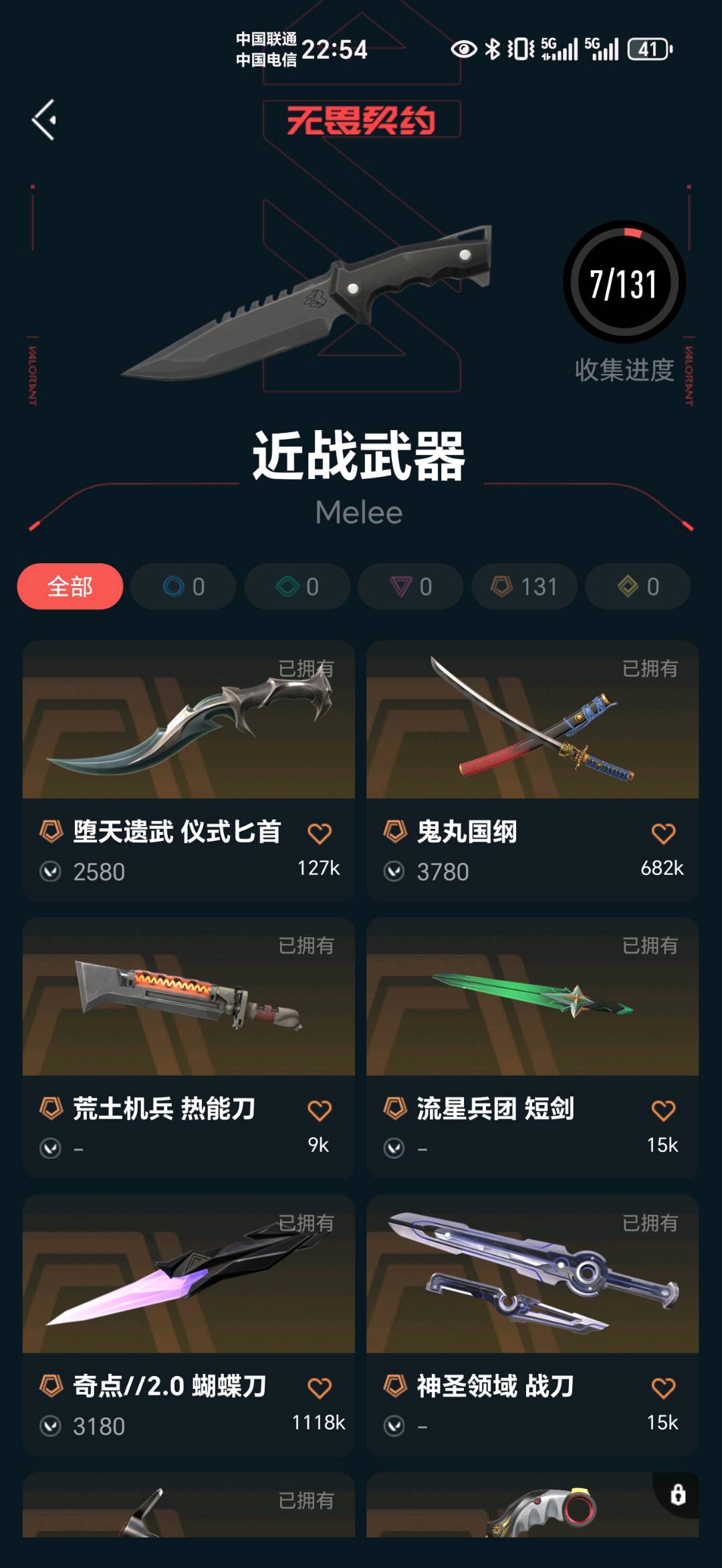Like the 神圣领域 战刀 skin
This screenshot has height=1568, width=722.
pos(663,1388)
